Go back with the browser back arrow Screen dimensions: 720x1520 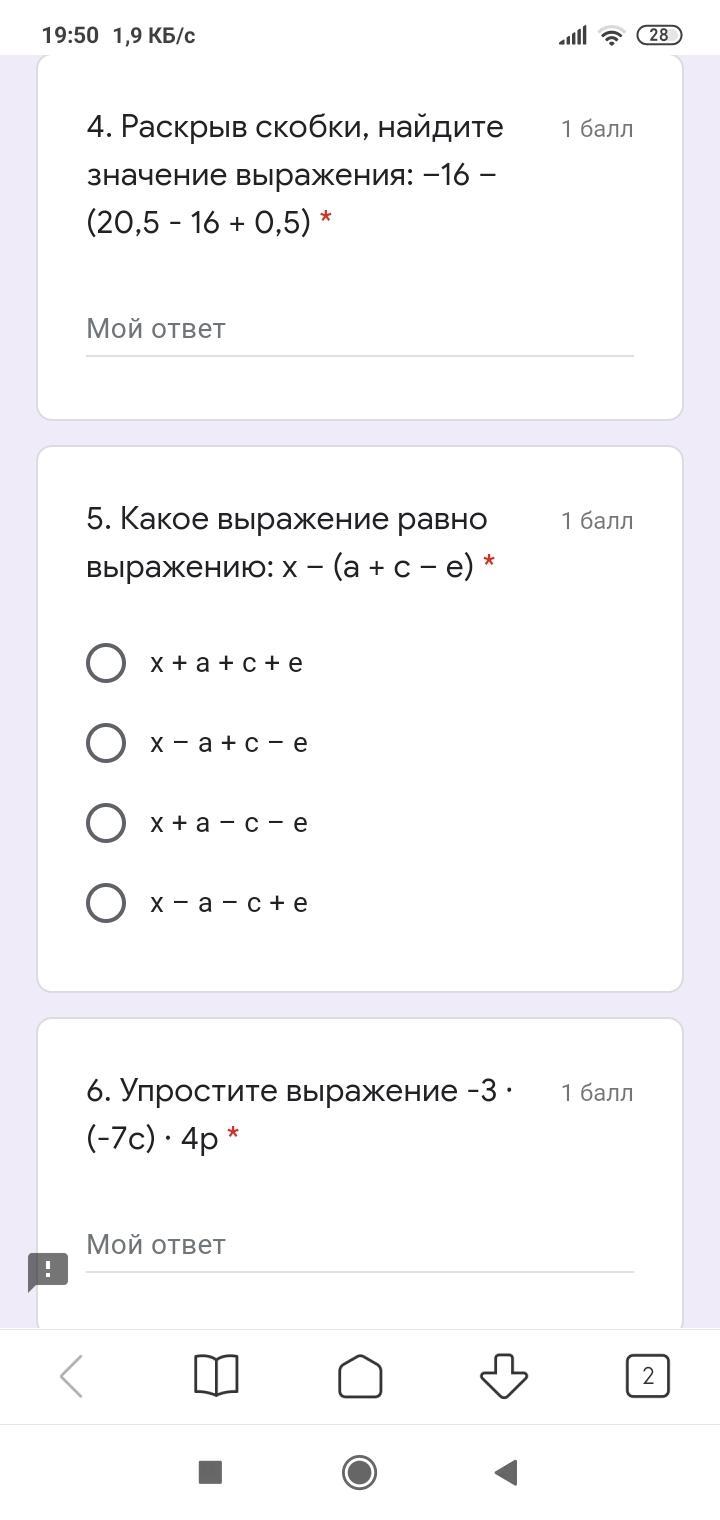(x=72, y=1377)
